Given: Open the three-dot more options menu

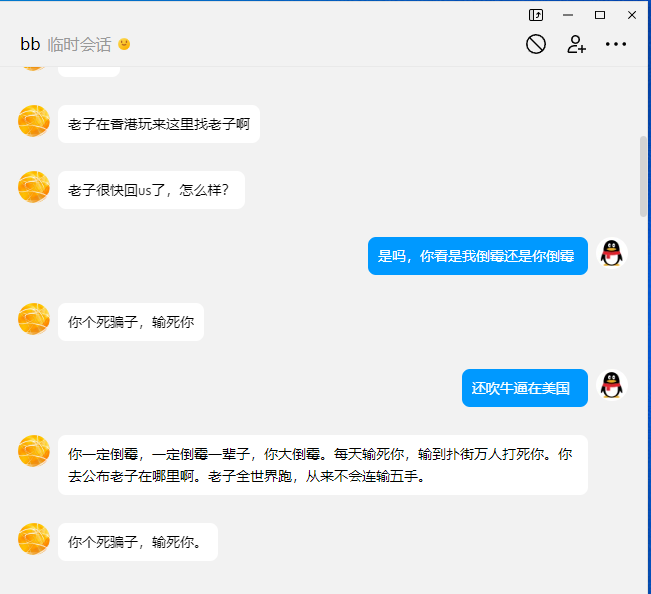Looking at the screenshot, I should (x=616, y=44).
